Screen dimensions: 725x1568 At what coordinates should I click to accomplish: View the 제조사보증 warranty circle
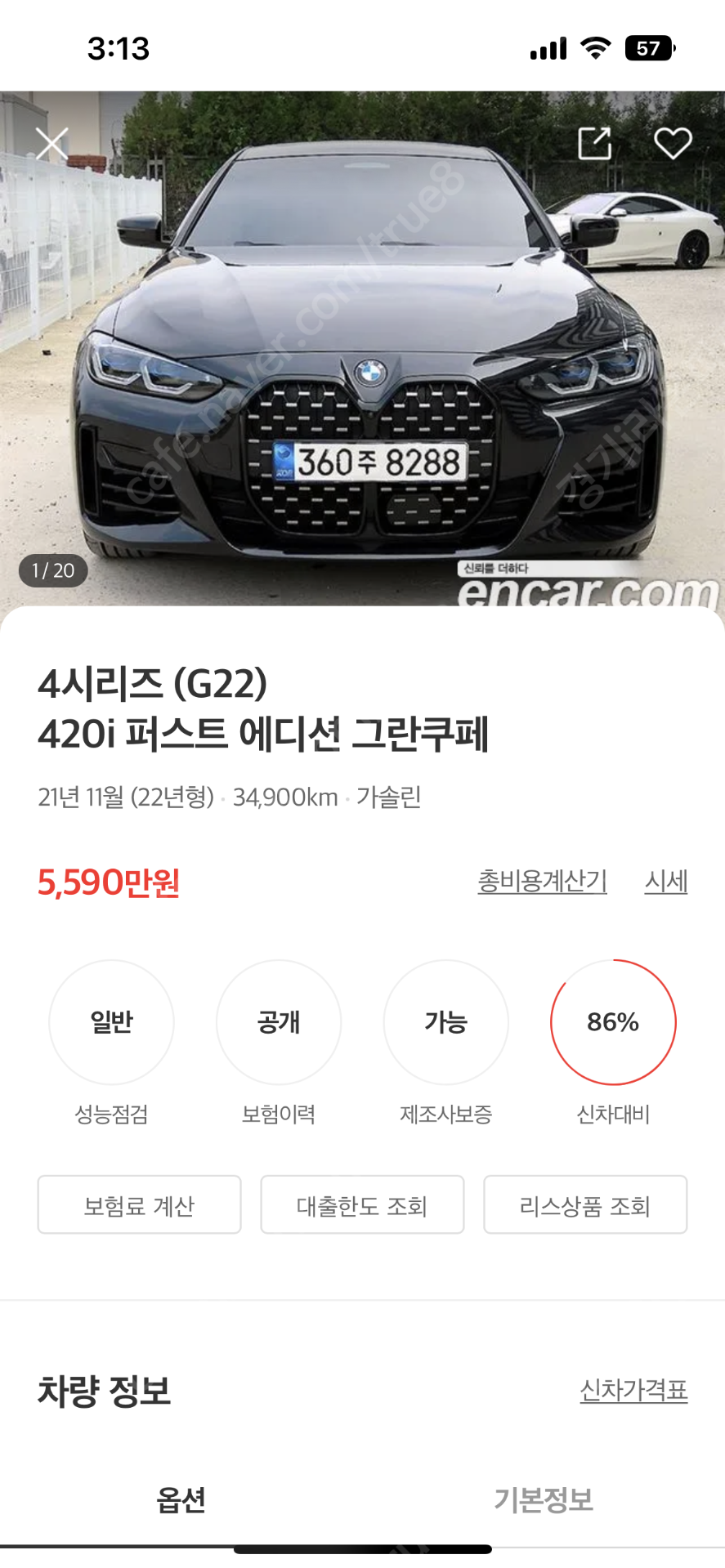[x=445, y=1022]
